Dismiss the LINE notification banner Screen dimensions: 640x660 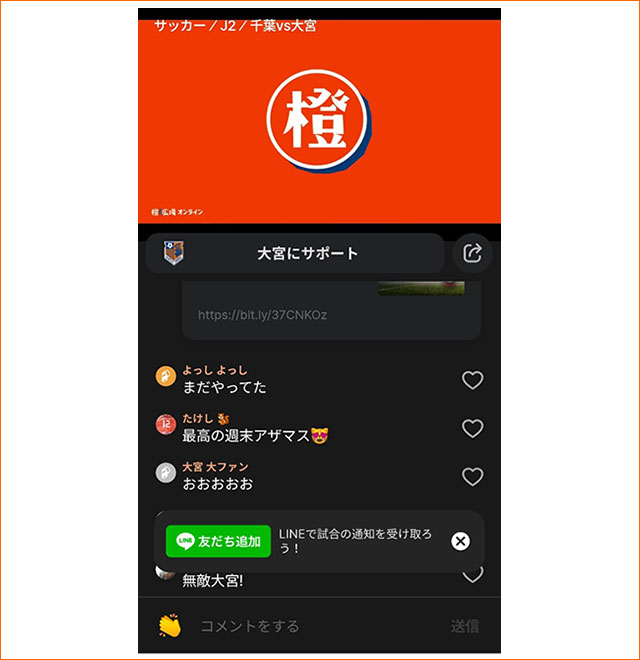click(x=460, y=541)
